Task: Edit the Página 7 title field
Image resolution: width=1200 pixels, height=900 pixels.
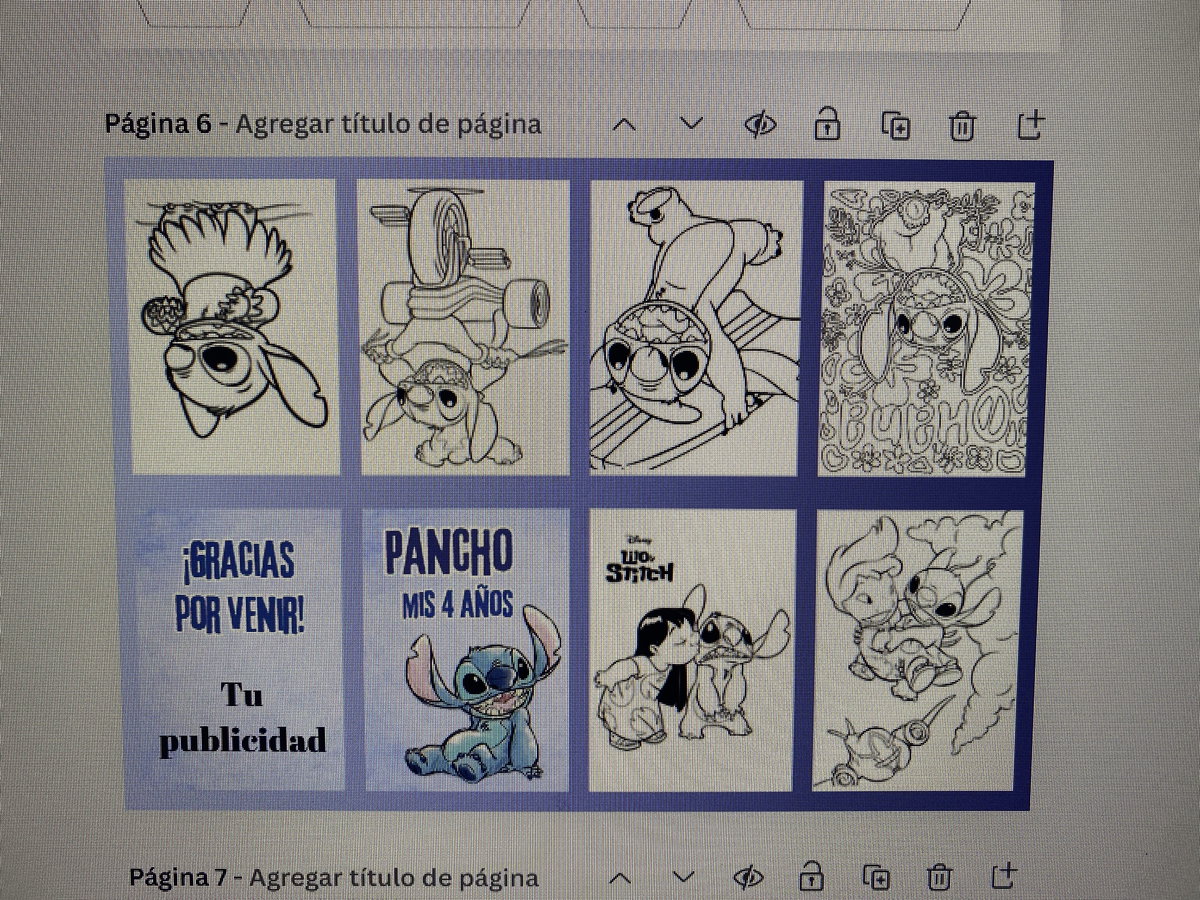Action: (x=393, y=878)
